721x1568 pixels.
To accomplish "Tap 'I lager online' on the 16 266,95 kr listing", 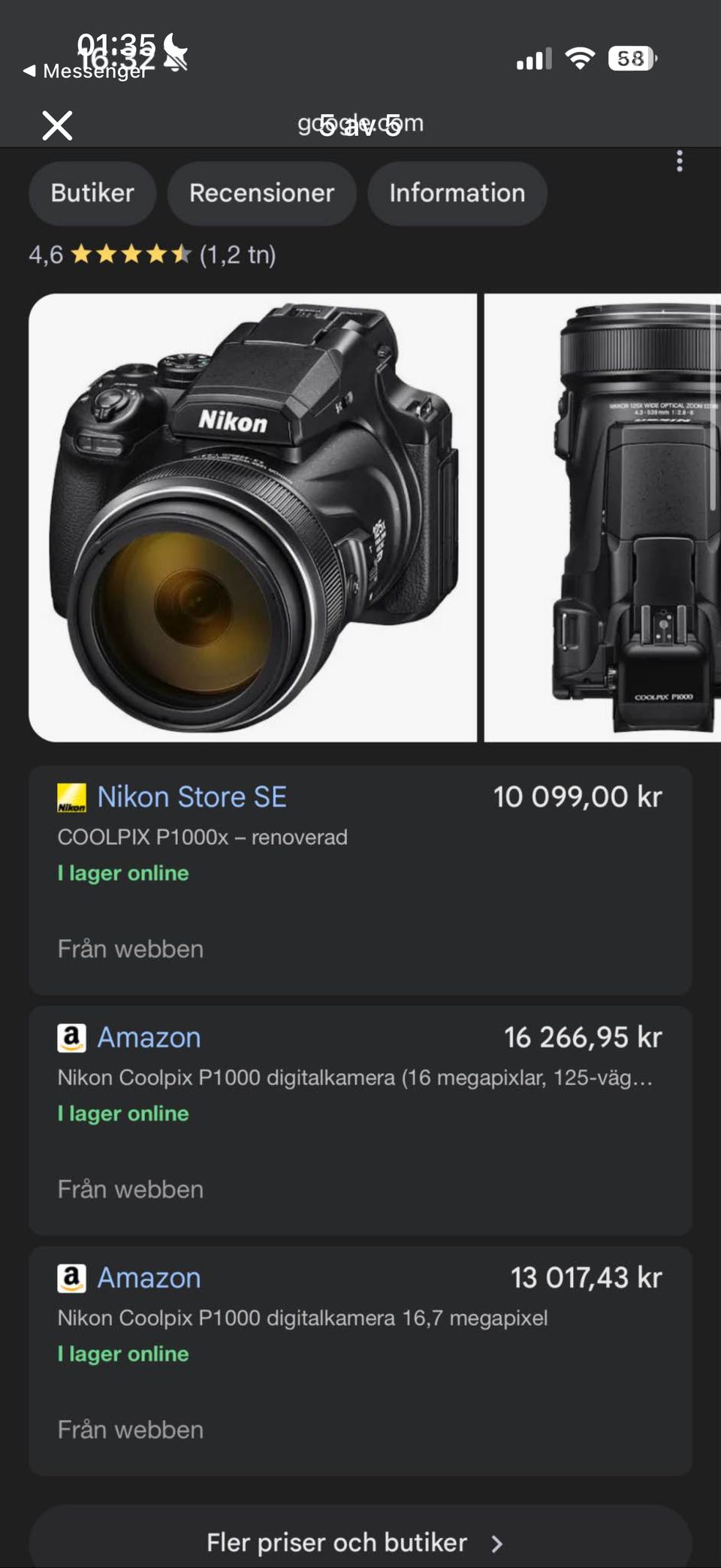I will coord(122,1113).
